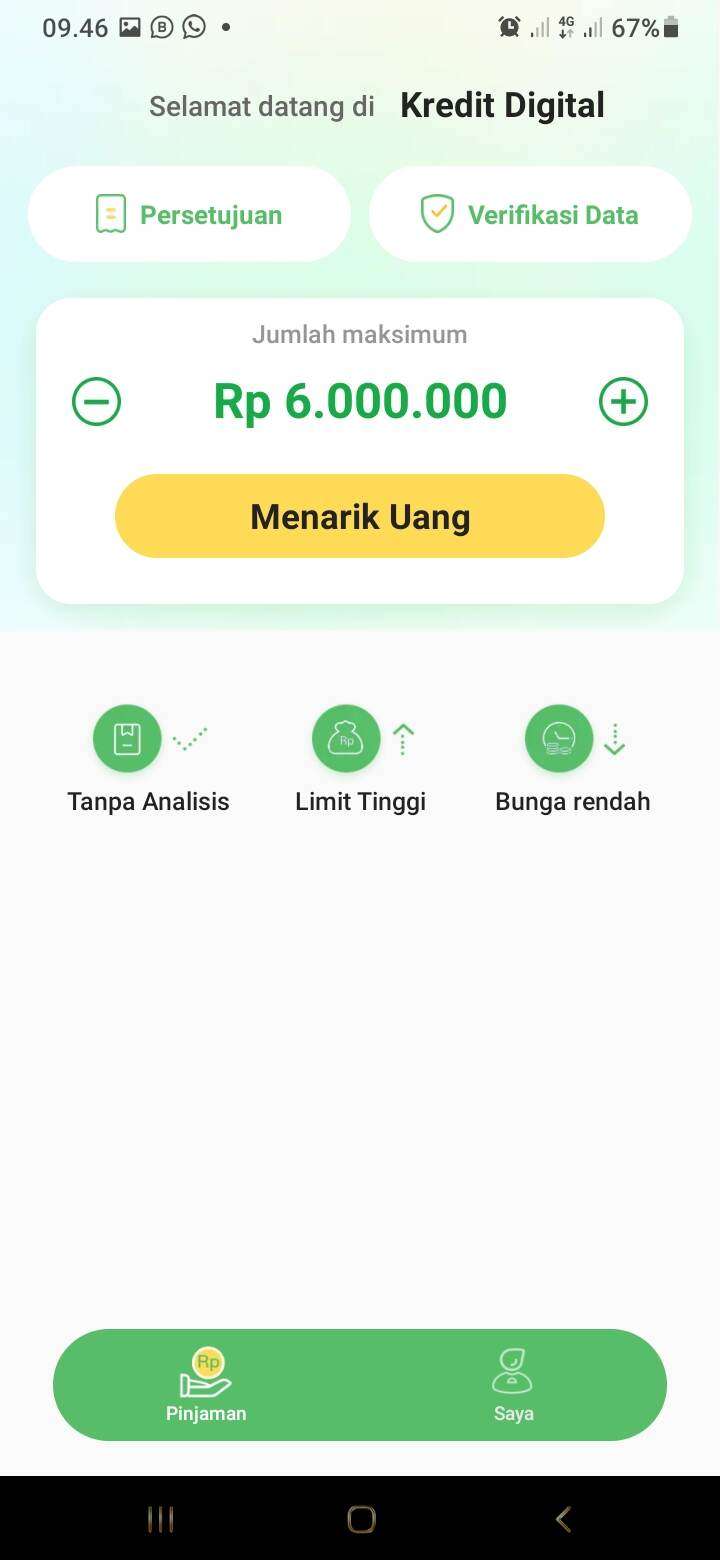Open the Persetujuan button
The width and height of the screenshot is (720, 1560).
pos(189,215)
